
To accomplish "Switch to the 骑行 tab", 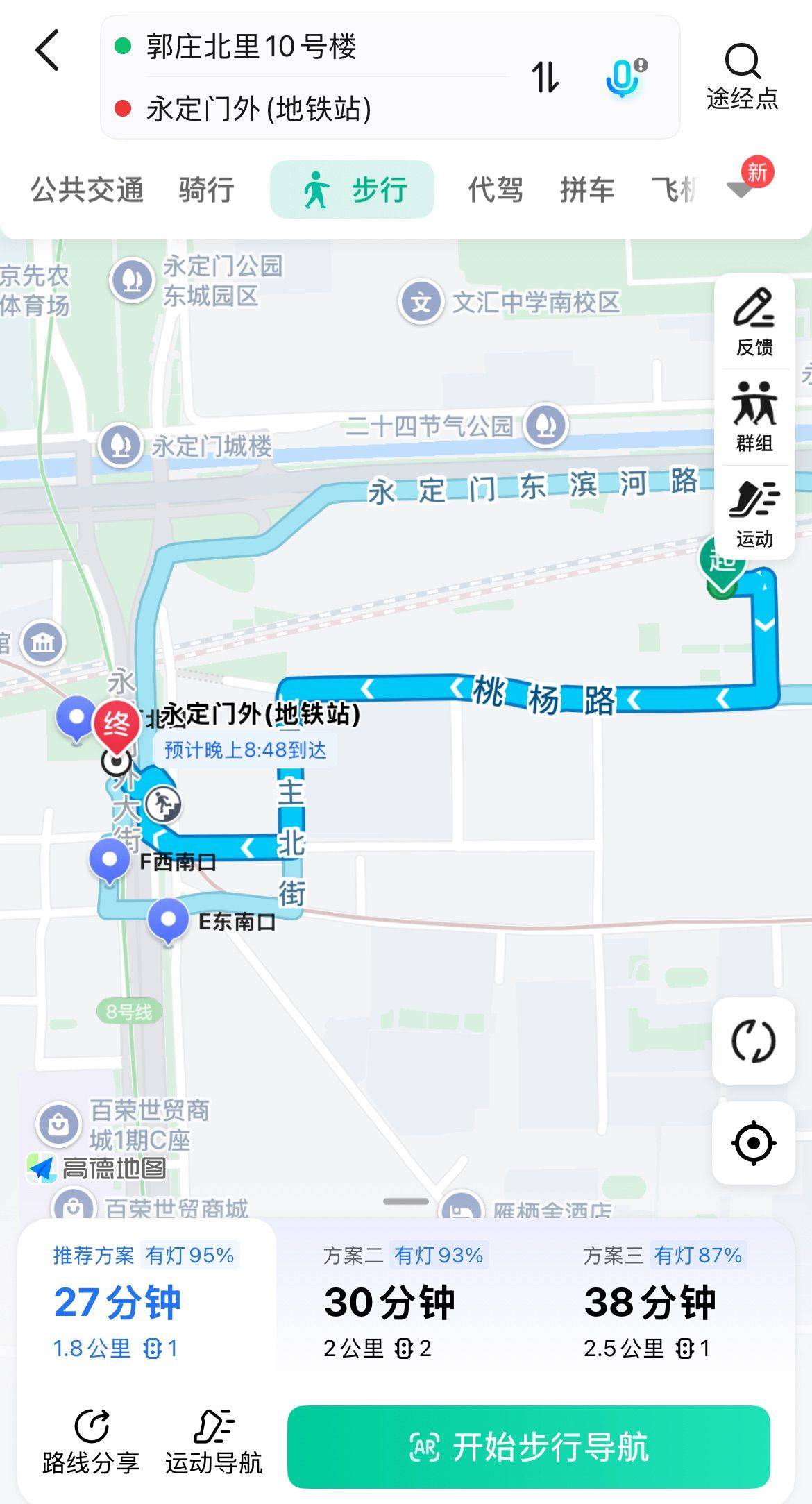I will 206,189.
